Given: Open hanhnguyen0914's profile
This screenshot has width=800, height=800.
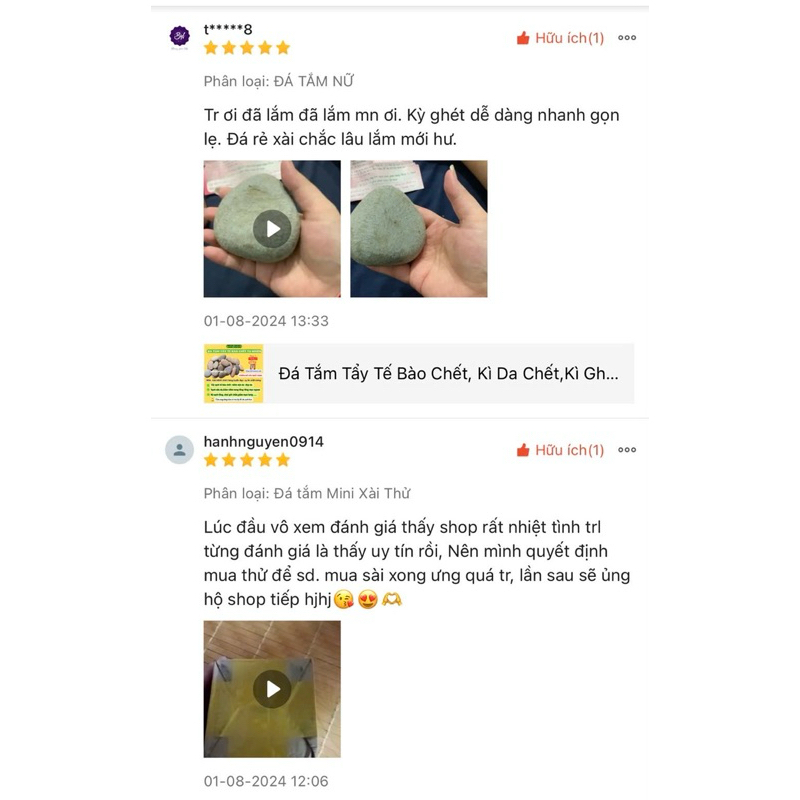Looking at the screenshot, I should tap(179, 450).
